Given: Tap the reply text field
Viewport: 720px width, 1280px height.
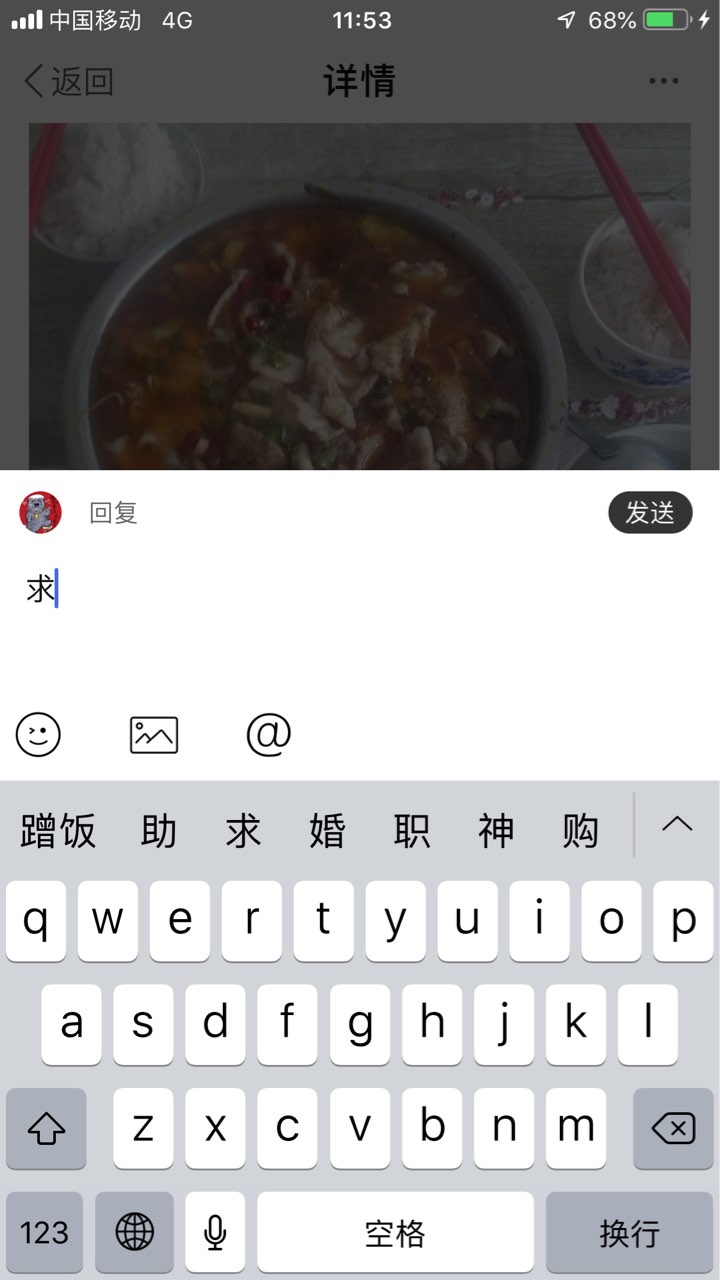Looking at the screenshot, I should [360, 620].
